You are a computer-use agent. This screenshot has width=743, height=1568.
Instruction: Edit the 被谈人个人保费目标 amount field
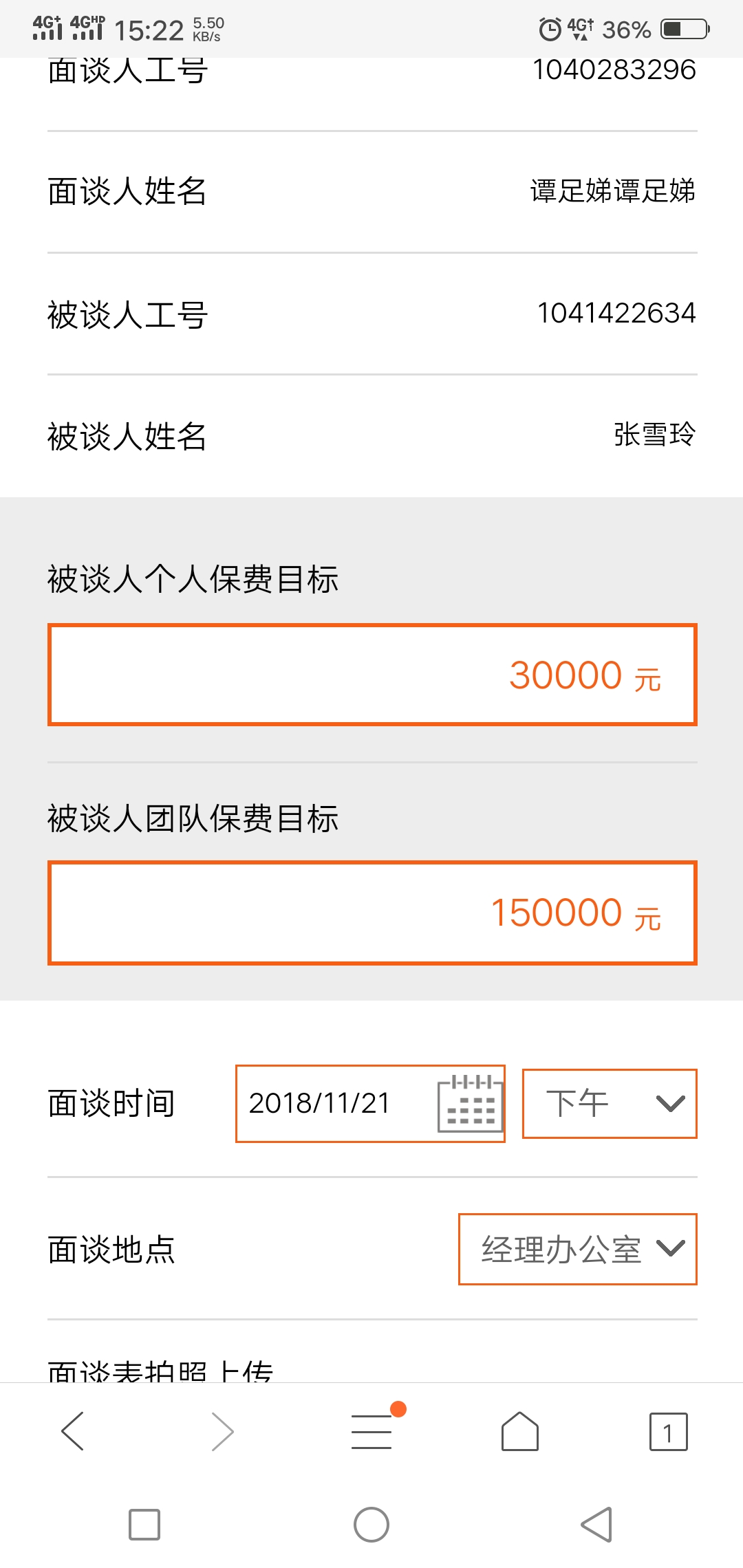click(371, 675)
